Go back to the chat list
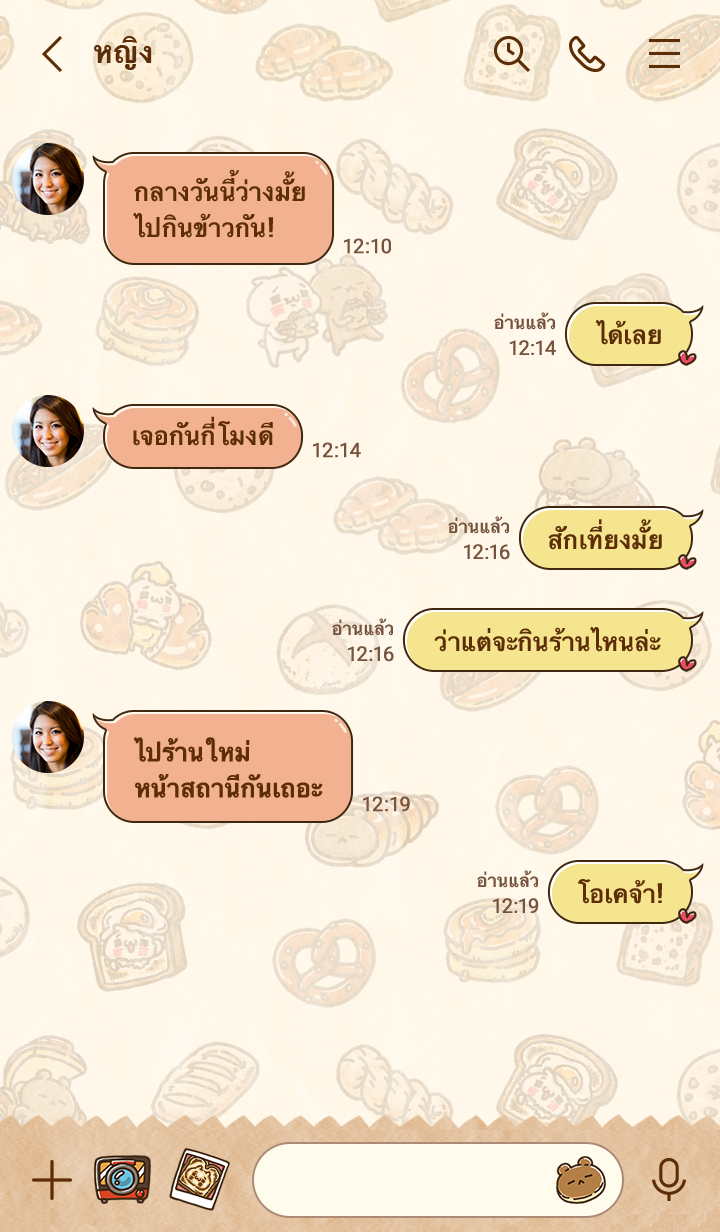 52,54
